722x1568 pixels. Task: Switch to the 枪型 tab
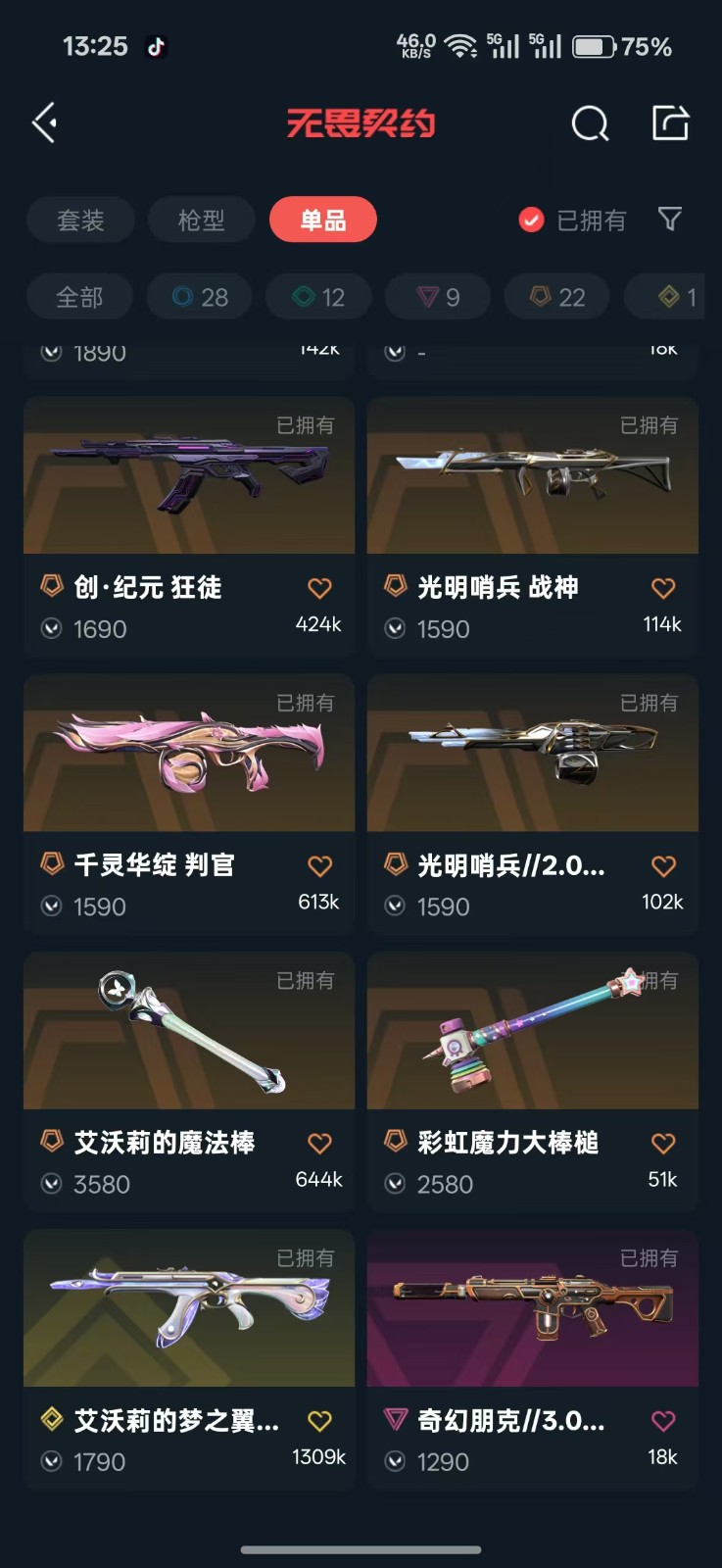(x=202, y=220)
